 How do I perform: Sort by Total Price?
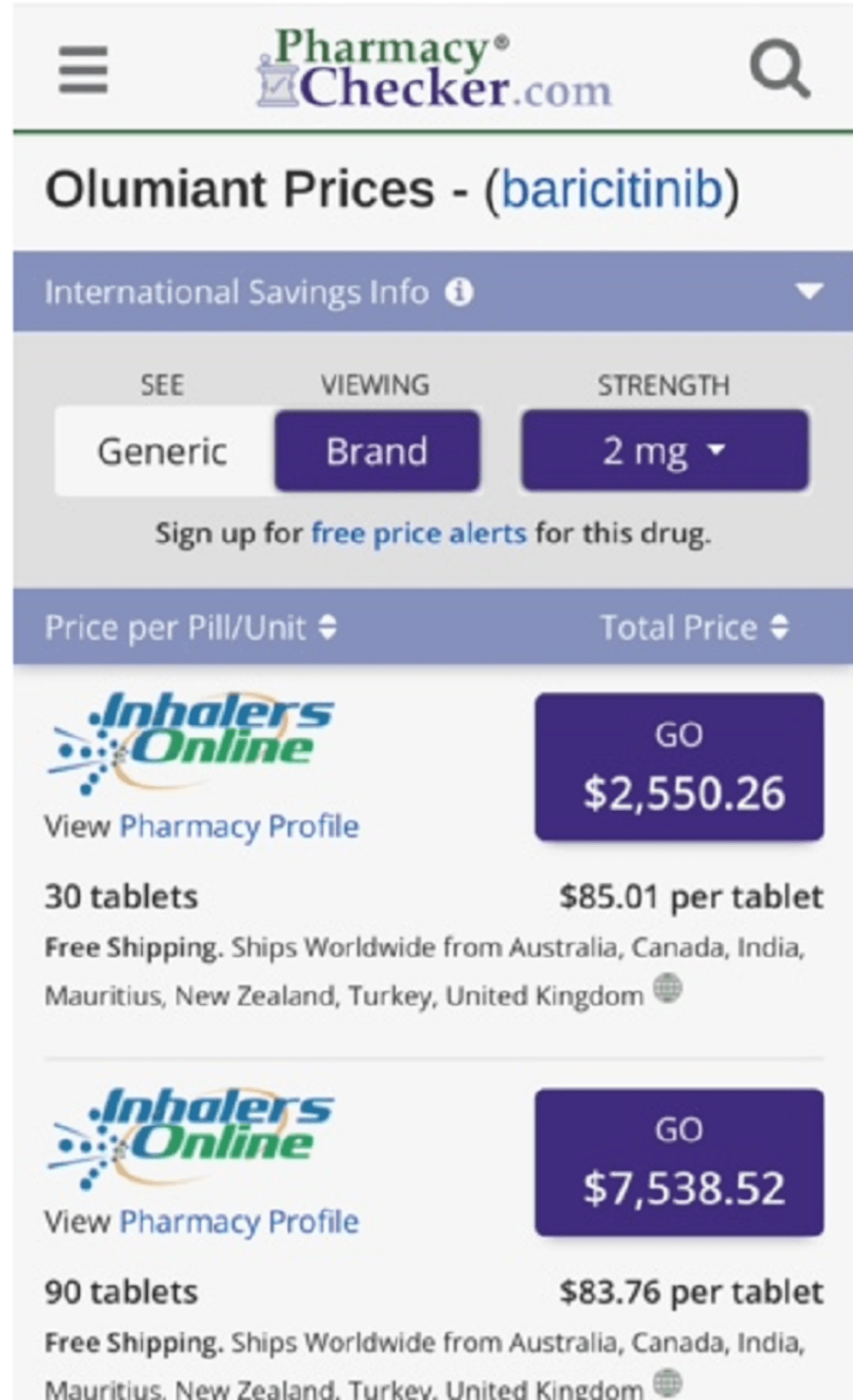(694, 627)
